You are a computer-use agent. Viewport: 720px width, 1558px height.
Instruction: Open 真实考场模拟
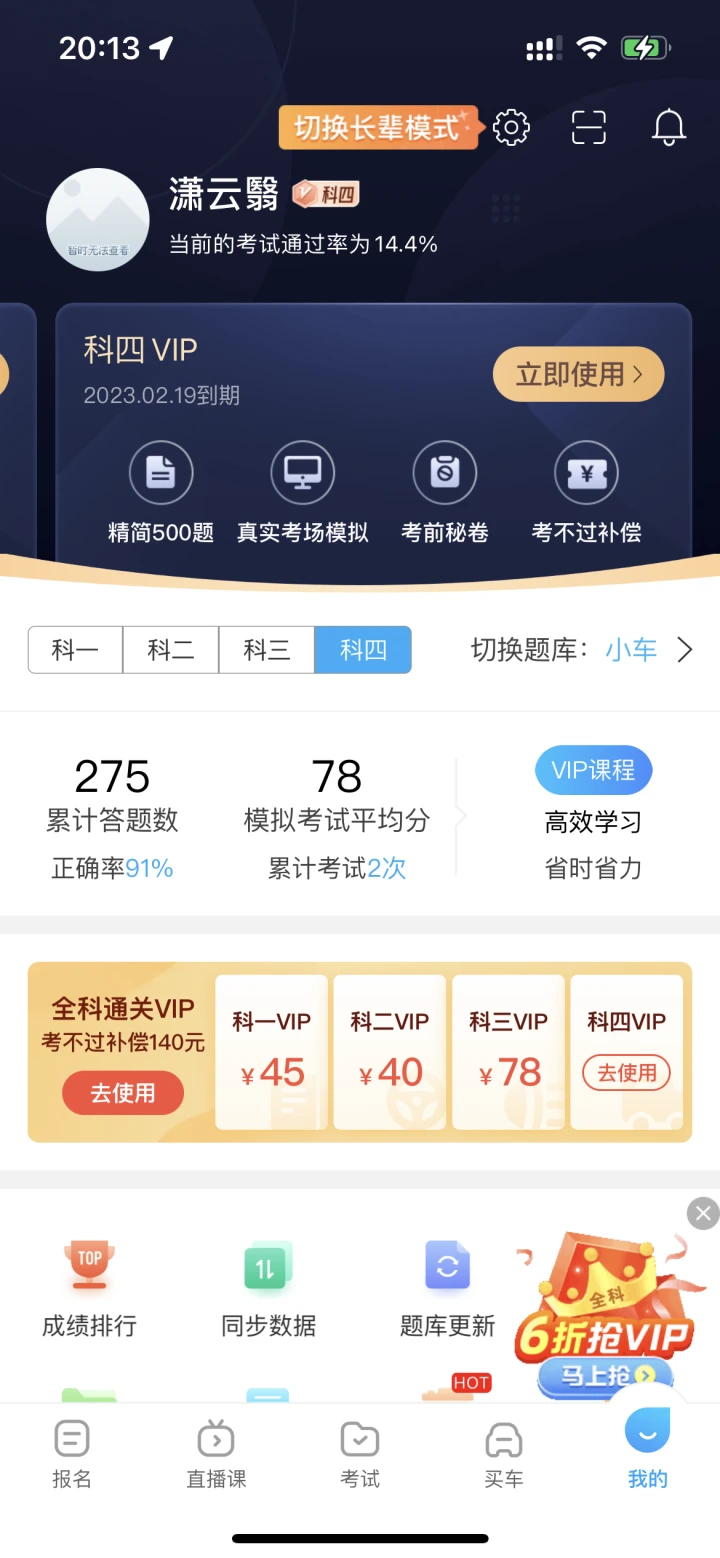(x=303, y=493)
